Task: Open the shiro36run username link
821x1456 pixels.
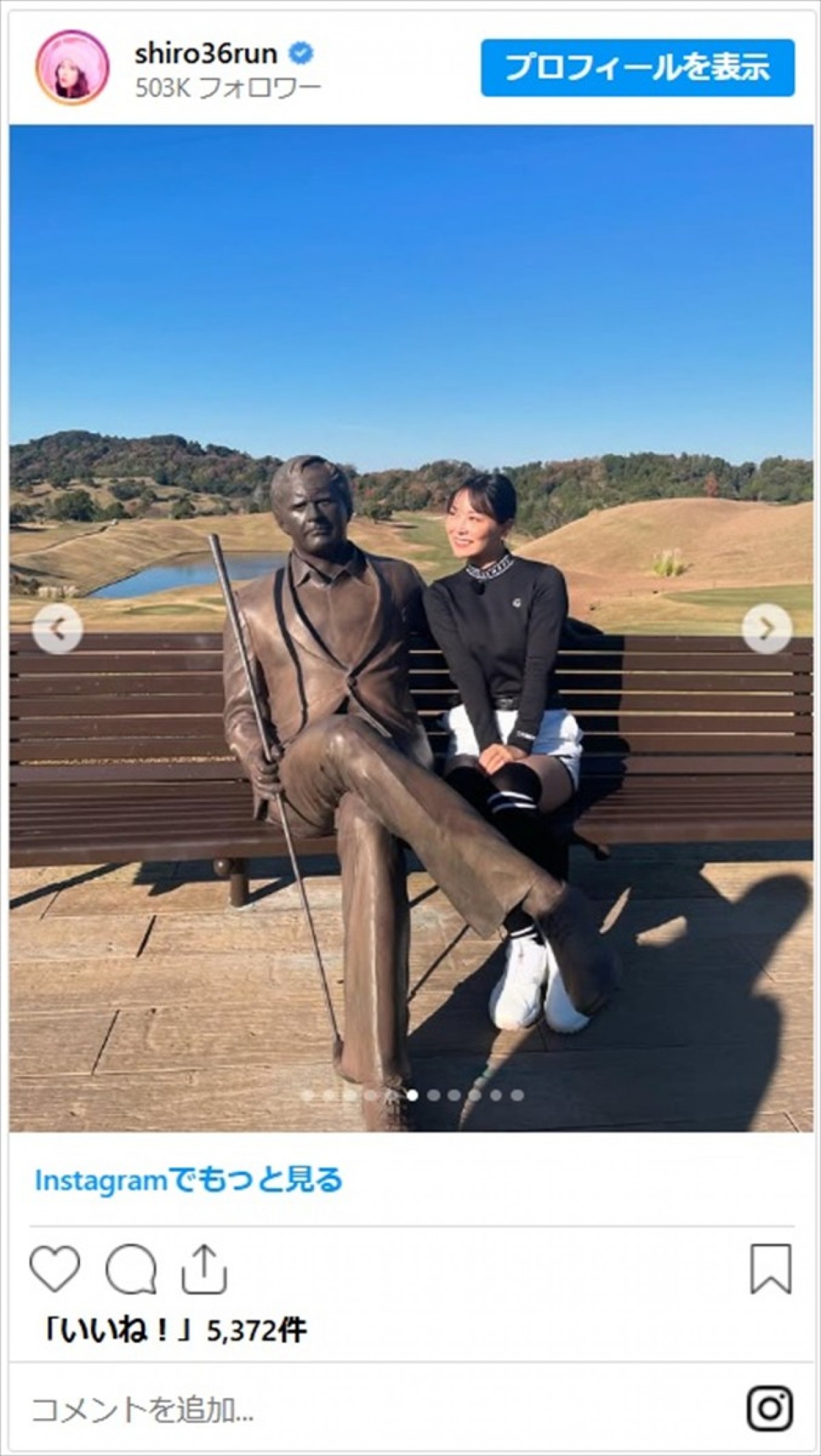Action: click(206, 54)
